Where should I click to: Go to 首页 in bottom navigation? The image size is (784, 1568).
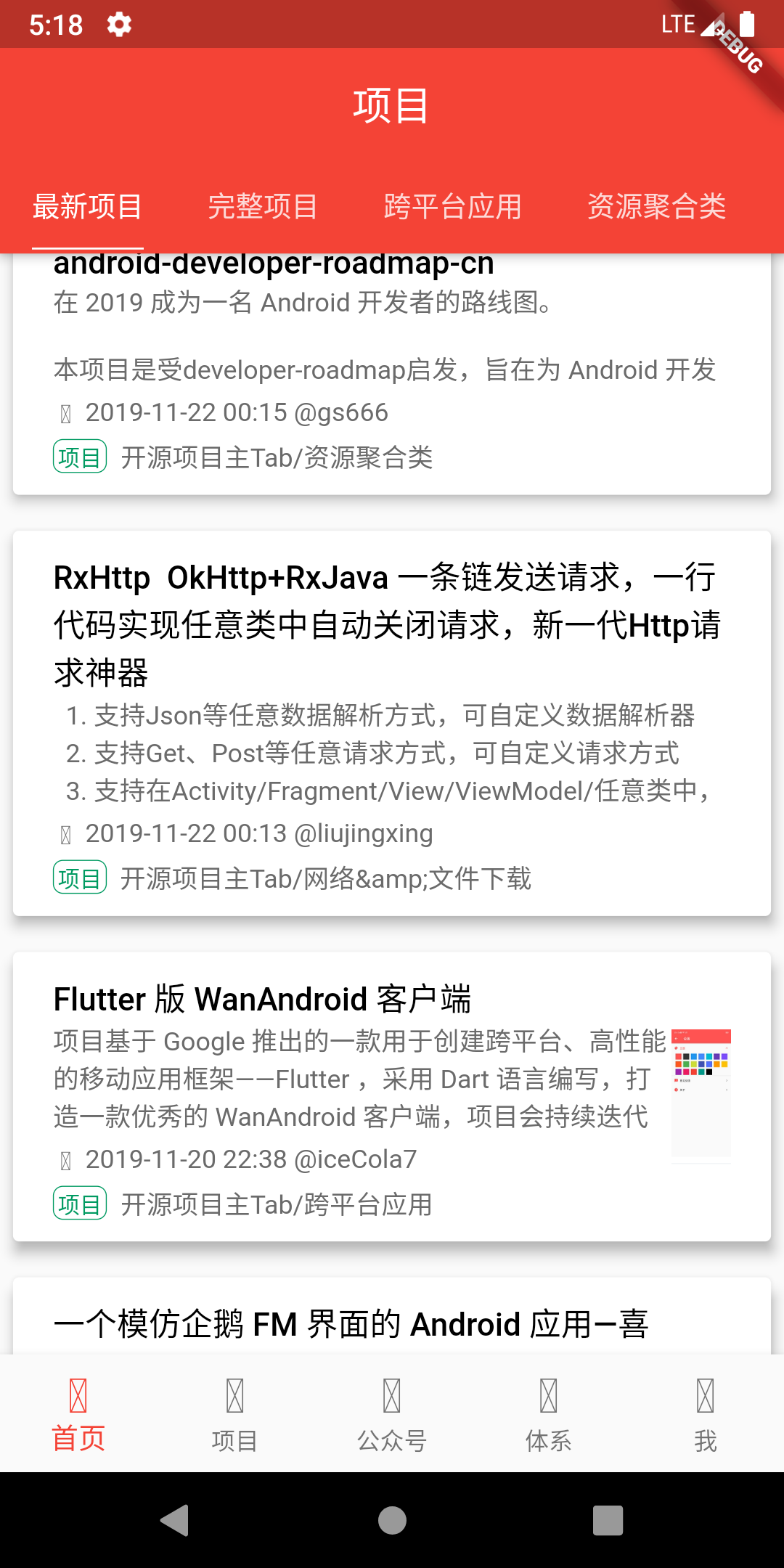[78, 1414]
